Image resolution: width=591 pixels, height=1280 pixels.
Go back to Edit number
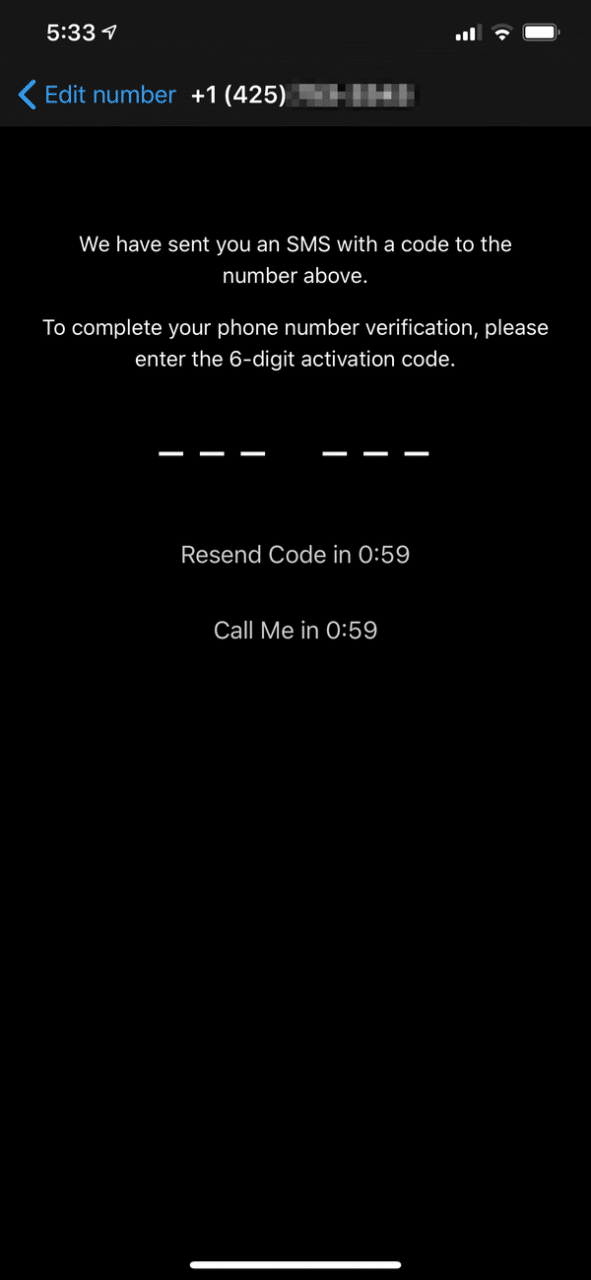(97, 95)
